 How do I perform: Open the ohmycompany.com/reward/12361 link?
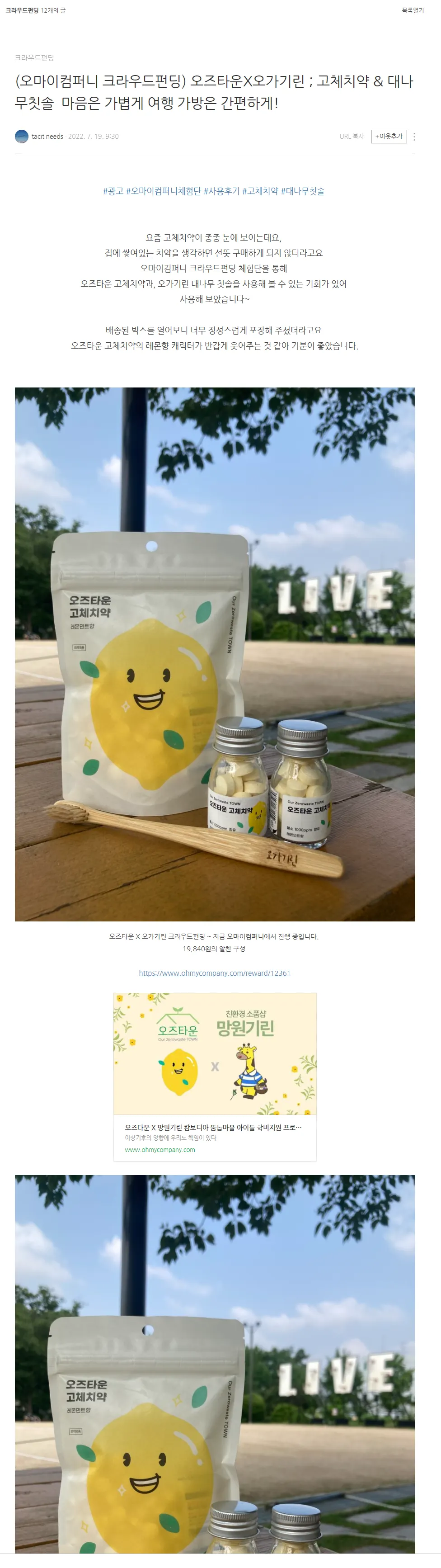tap(214, 973)
